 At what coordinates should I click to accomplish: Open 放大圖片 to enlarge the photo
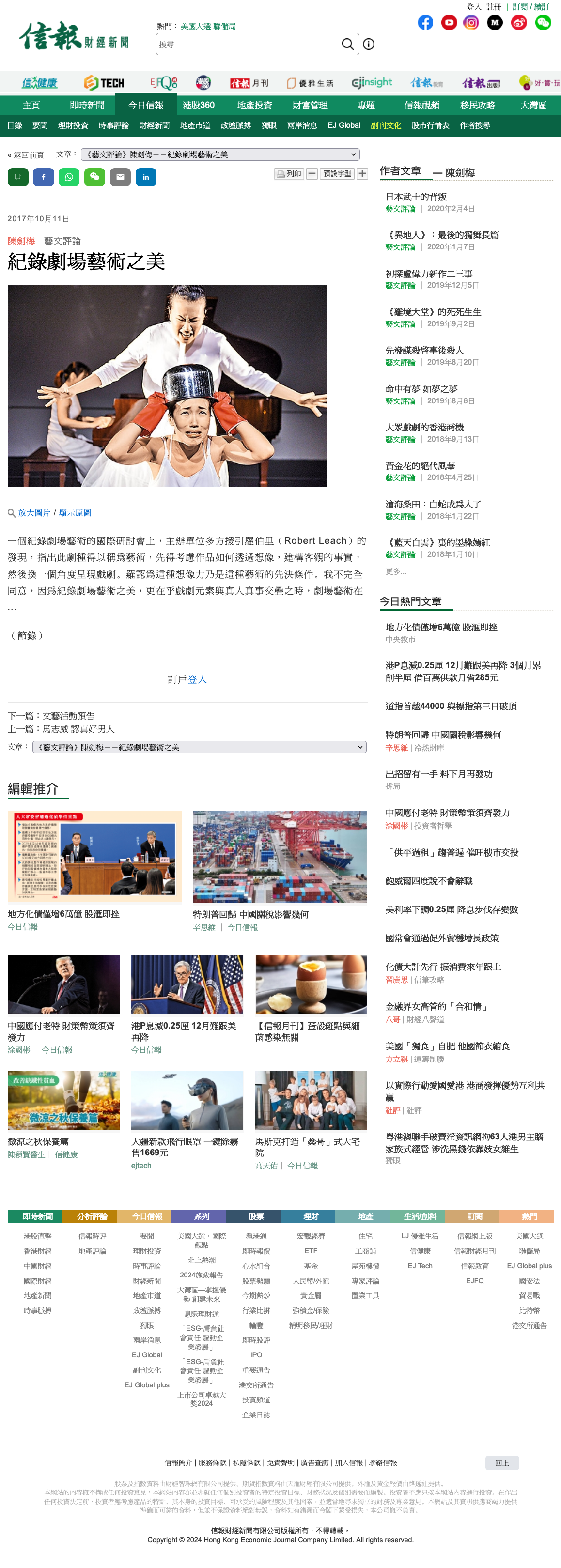click(x=33, y=512)
